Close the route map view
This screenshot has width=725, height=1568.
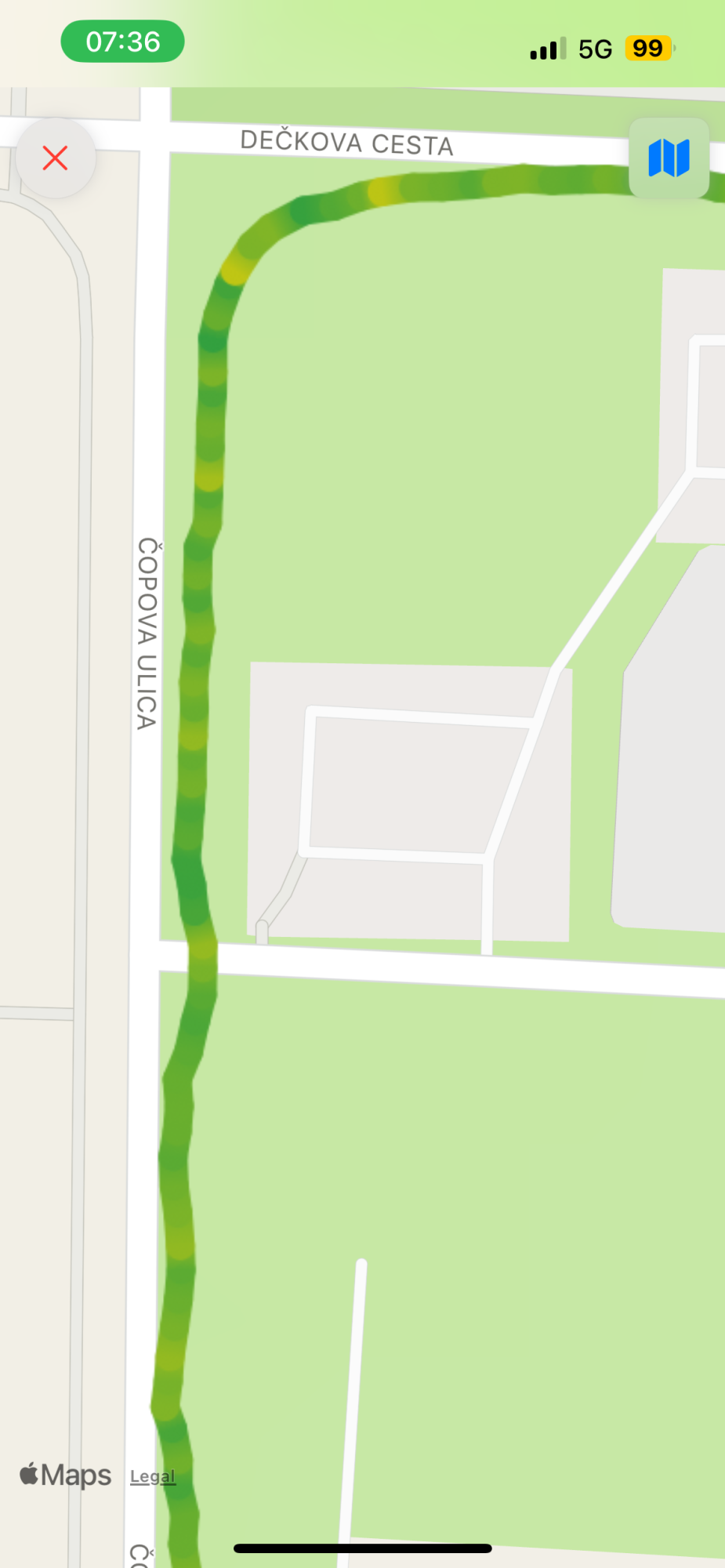click(x=56, y=158)
